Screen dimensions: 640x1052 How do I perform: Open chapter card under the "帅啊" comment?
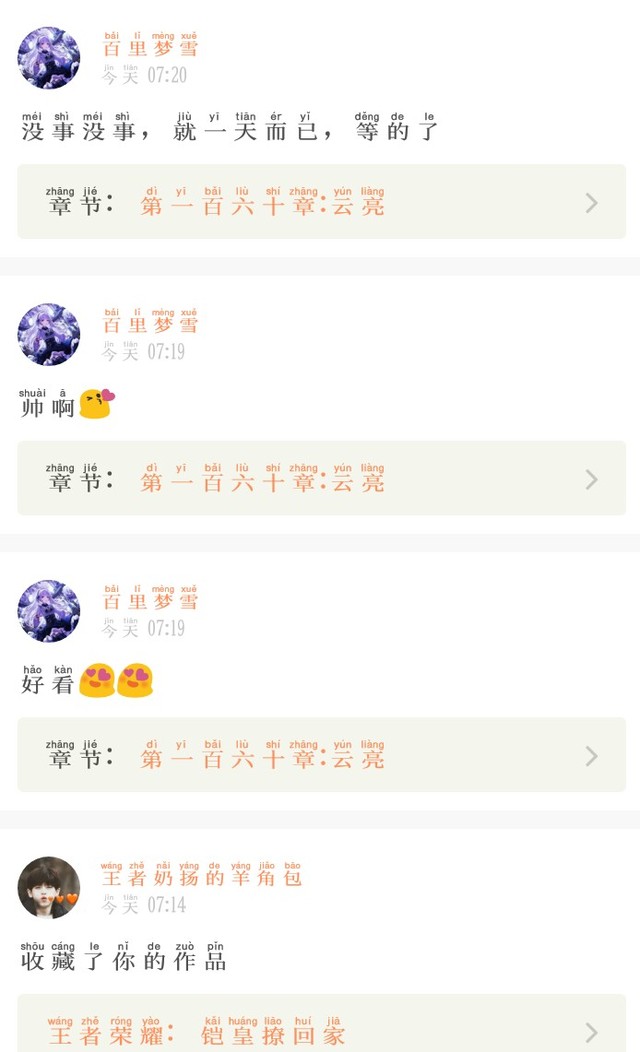tap(321, 479)
